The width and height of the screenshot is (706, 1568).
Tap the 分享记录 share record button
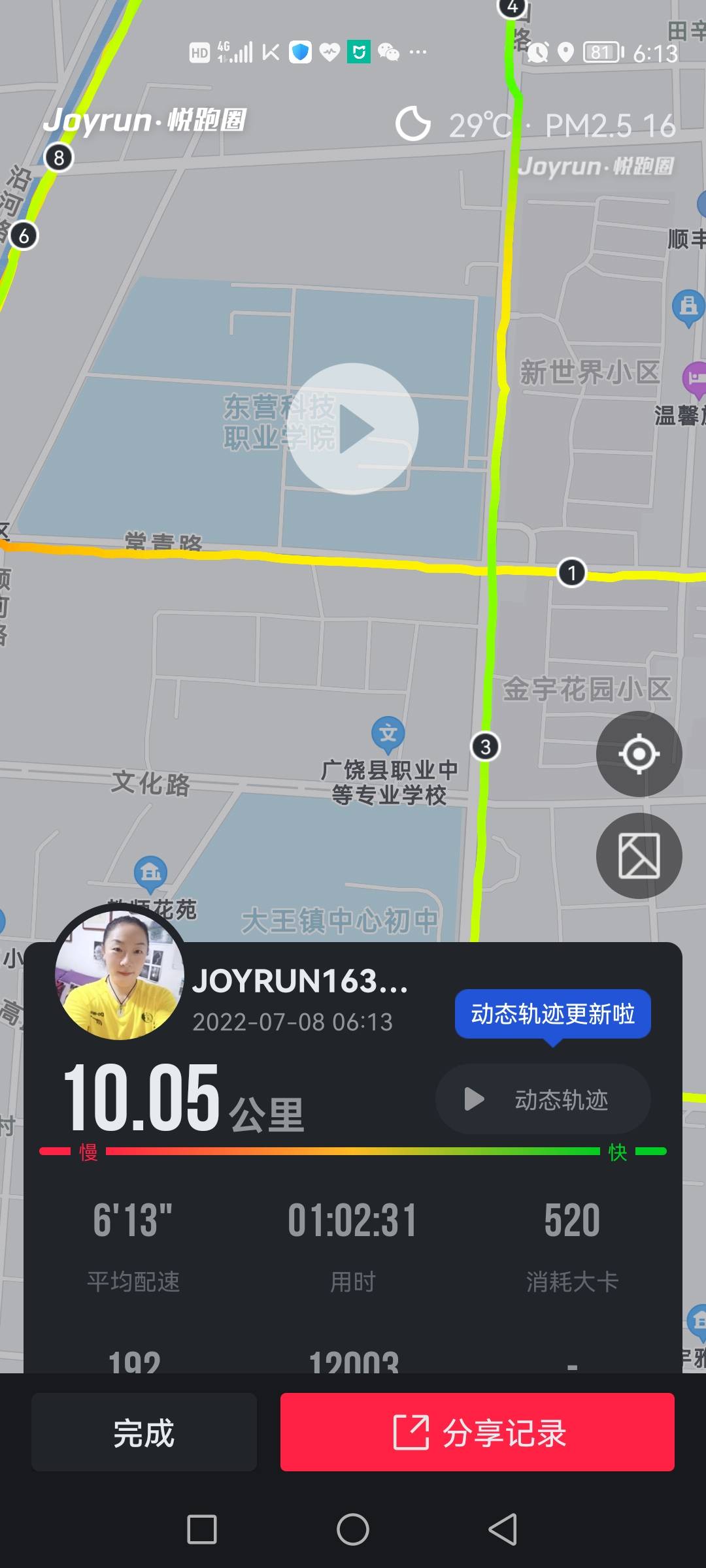tap(478, 1433)
